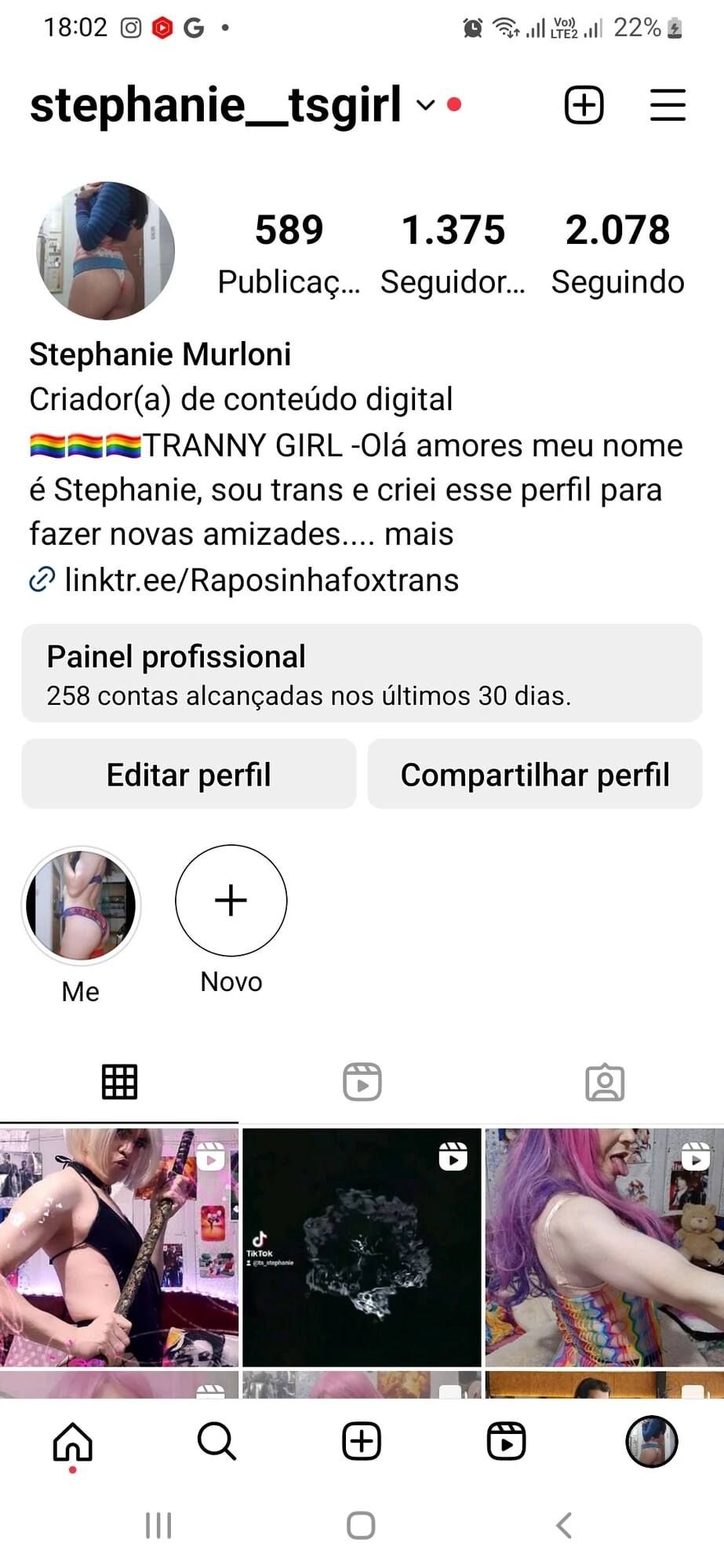Tap Editar perfil button
This screenshot has width=724, height=1568.
click(x=188, y=774)
